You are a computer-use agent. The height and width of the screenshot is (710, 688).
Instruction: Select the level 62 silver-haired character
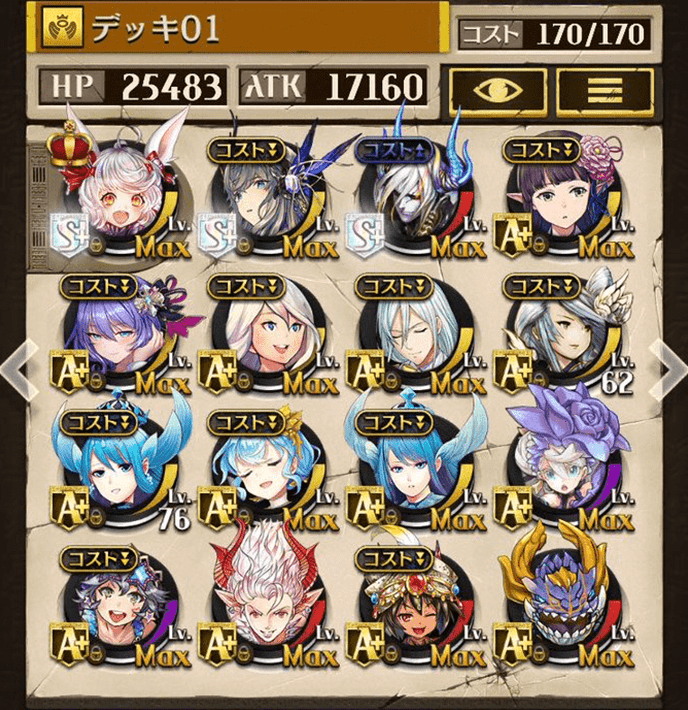point(562,332)
